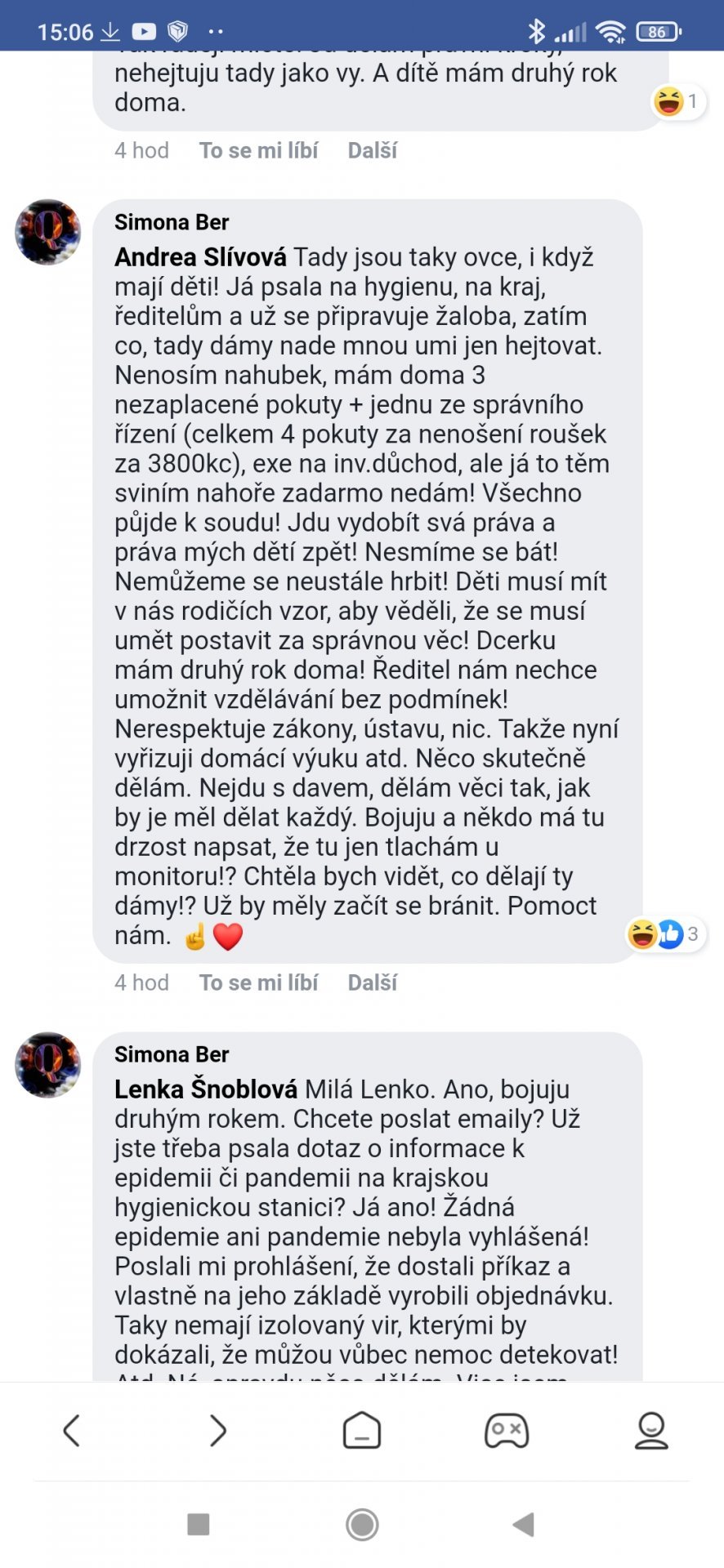The image size is (724, 1568).
Task: Go back with the browser left arrow
Action: [x=72, y=1430]
